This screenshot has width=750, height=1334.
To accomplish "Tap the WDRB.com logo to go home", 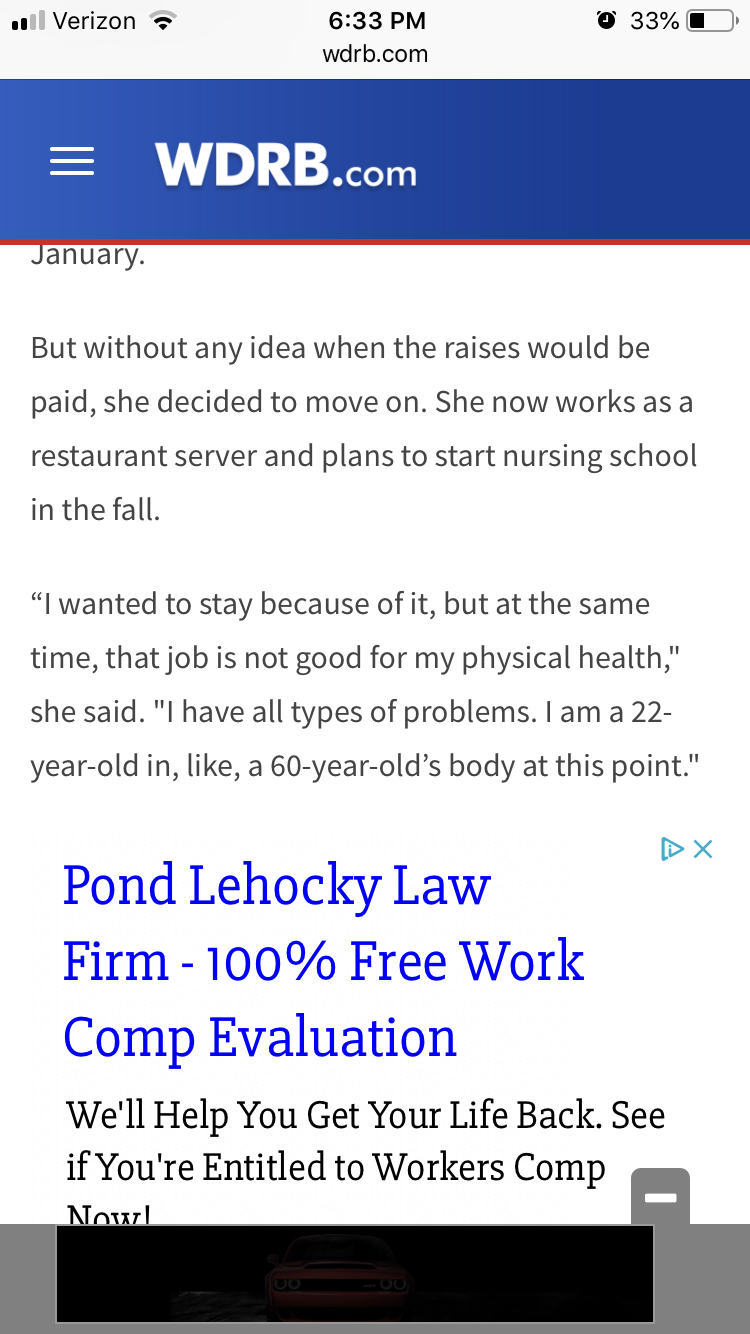I will (286, 165).
